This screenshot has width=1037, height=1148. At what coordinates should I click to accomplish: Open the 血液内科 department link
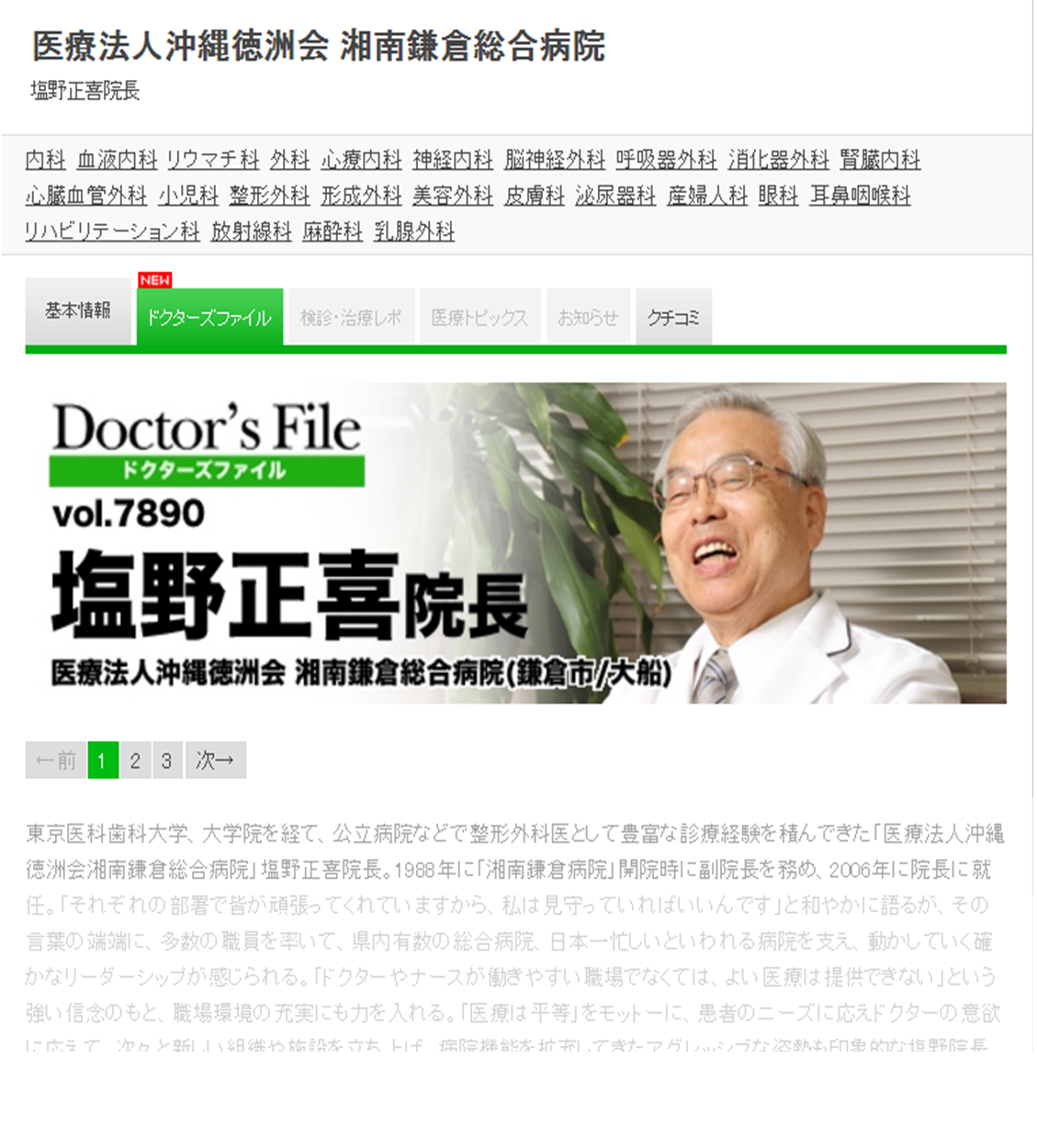tap(117, 160)
